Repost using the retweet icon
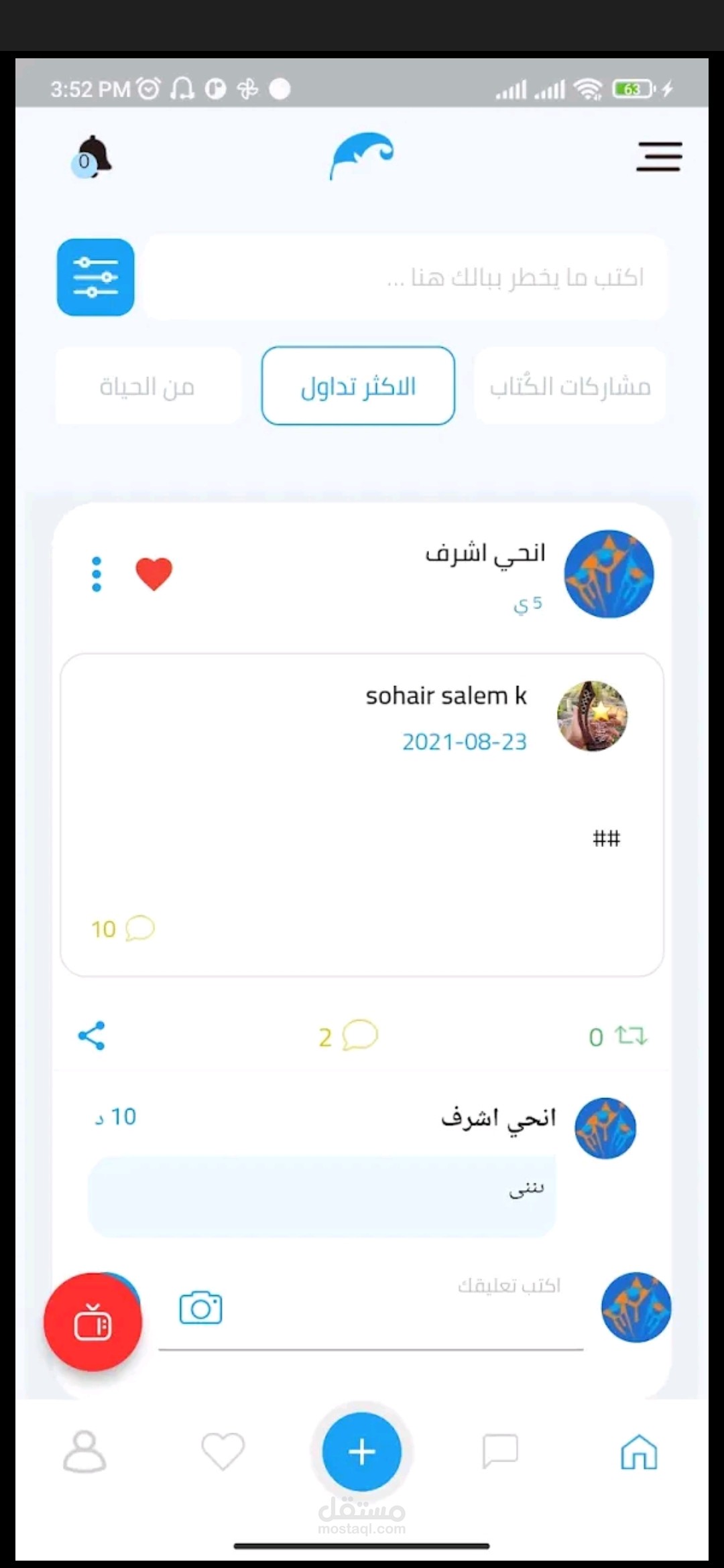This screenshot has width=724, height=1568. (630, 1036)
